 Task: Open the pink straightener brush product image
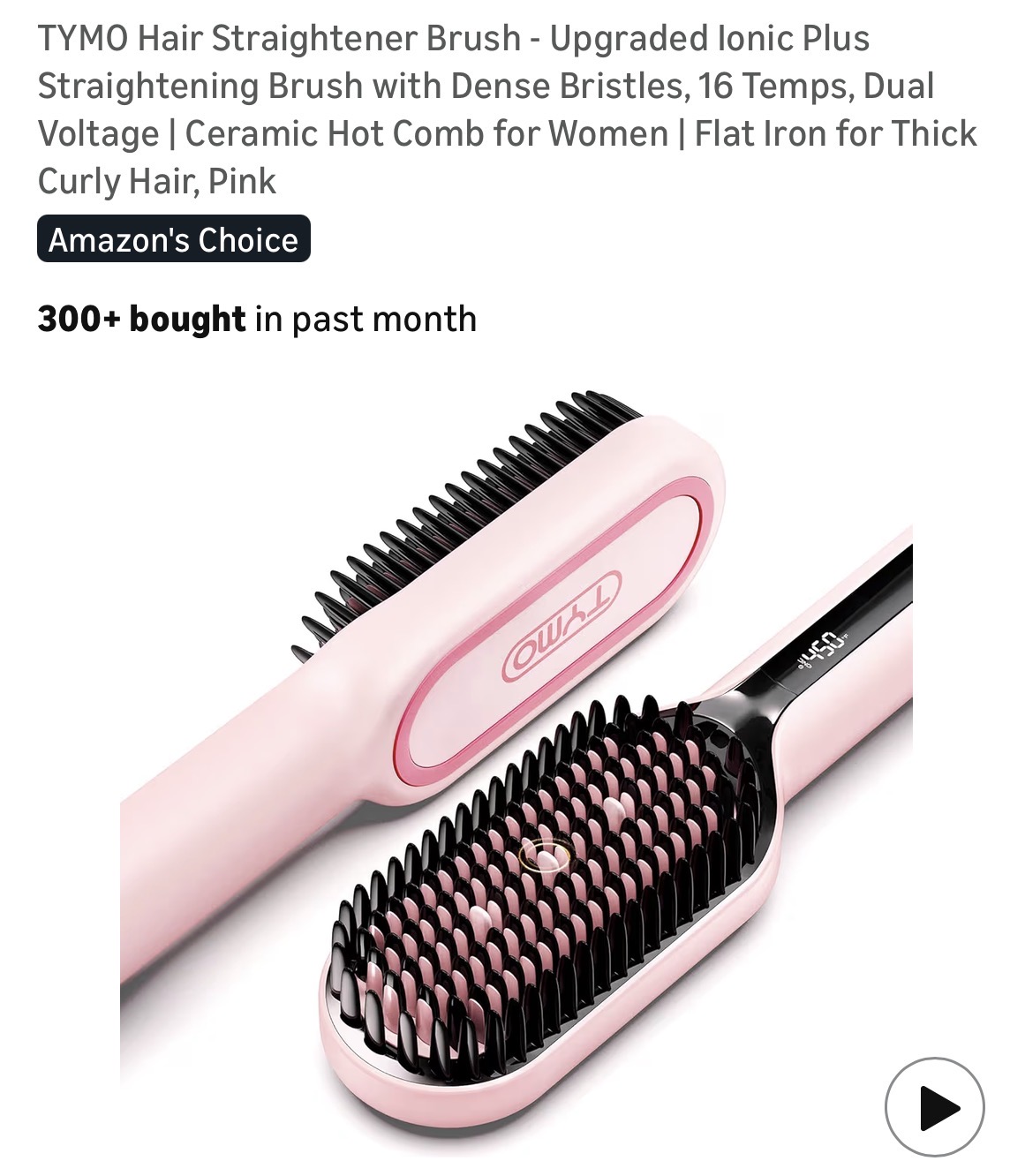click(516, 750)
